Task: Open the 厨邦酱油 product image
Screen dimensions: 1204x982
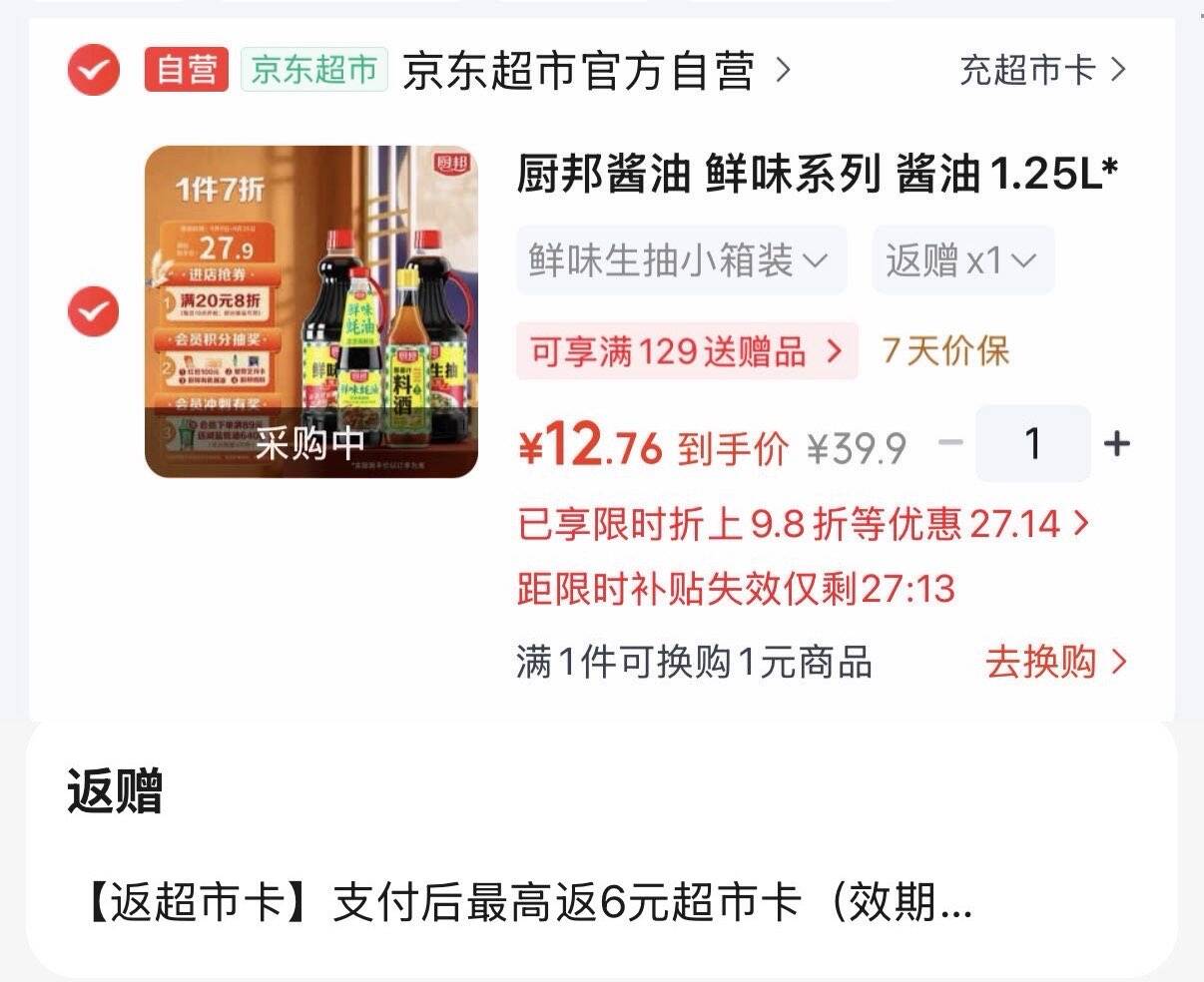Action: coord(311,311)
